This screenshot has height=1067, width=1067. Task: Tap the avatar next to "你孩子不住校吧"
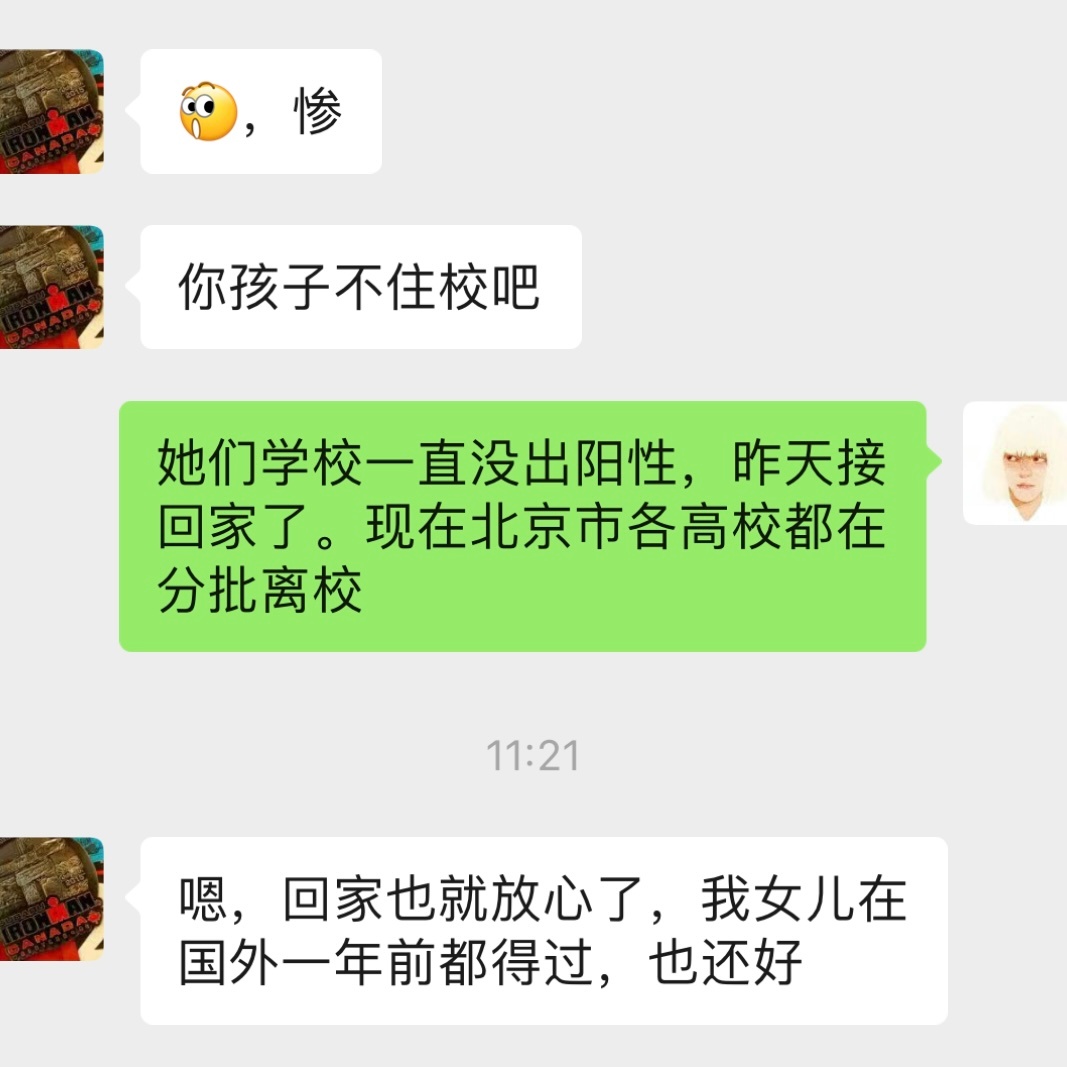50,287
